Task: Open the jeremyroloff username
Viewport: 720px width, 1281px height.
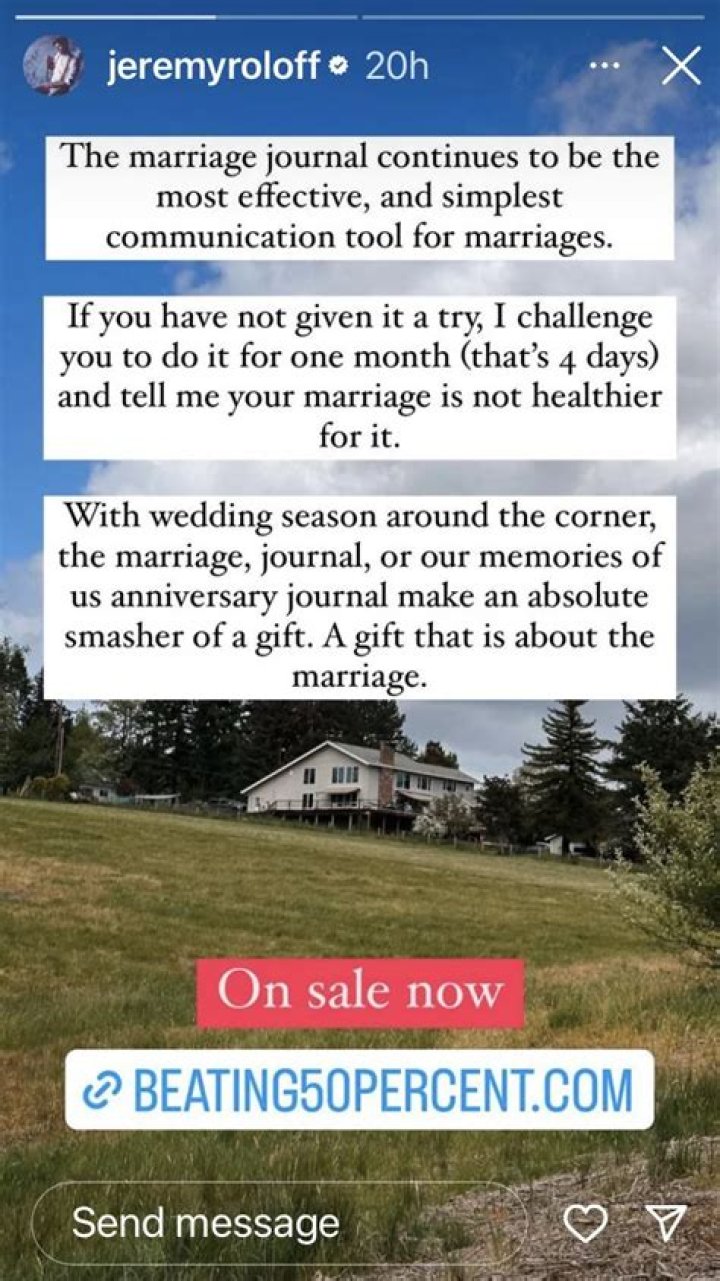Action: (212, 67)
